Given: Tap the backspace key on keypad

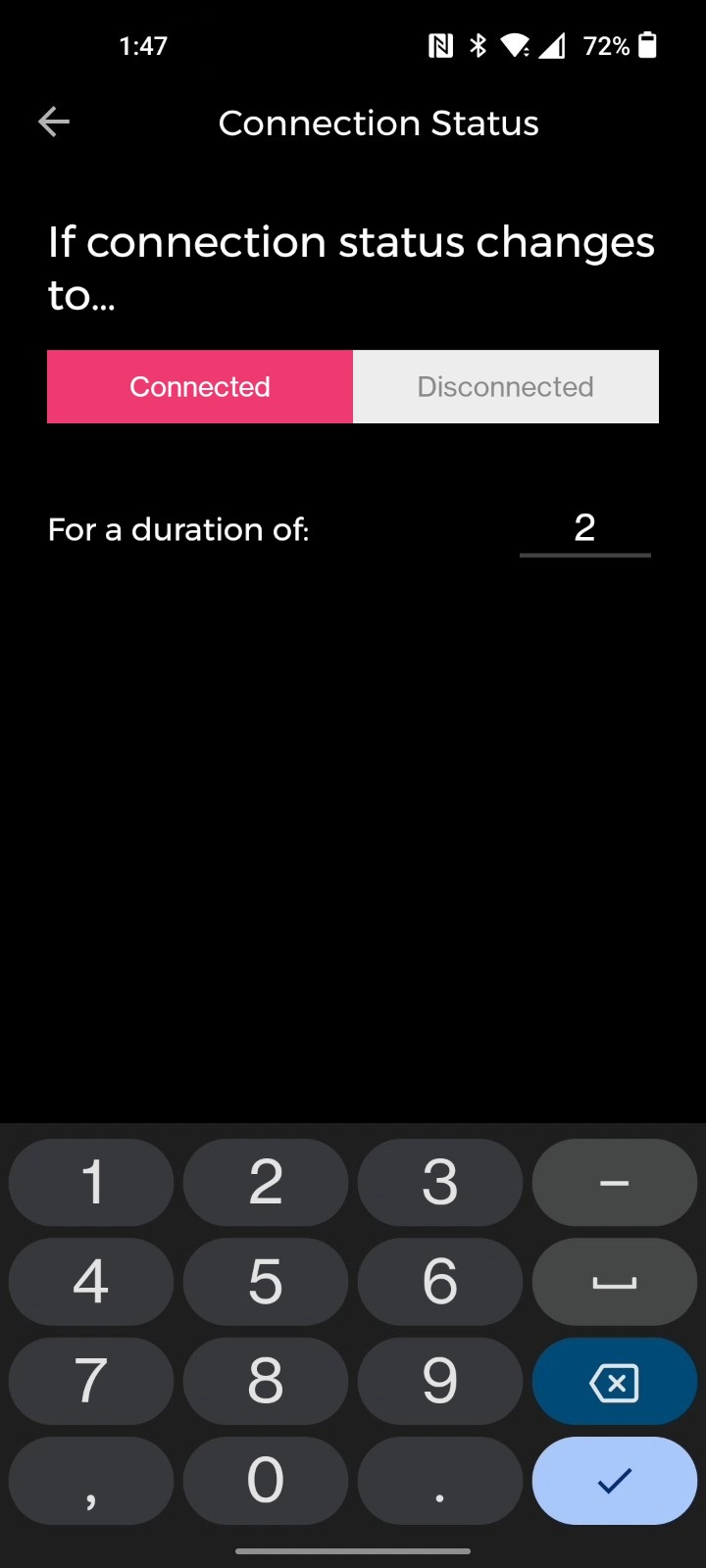Looking at the screenshot, I should tap(615, 1382).
